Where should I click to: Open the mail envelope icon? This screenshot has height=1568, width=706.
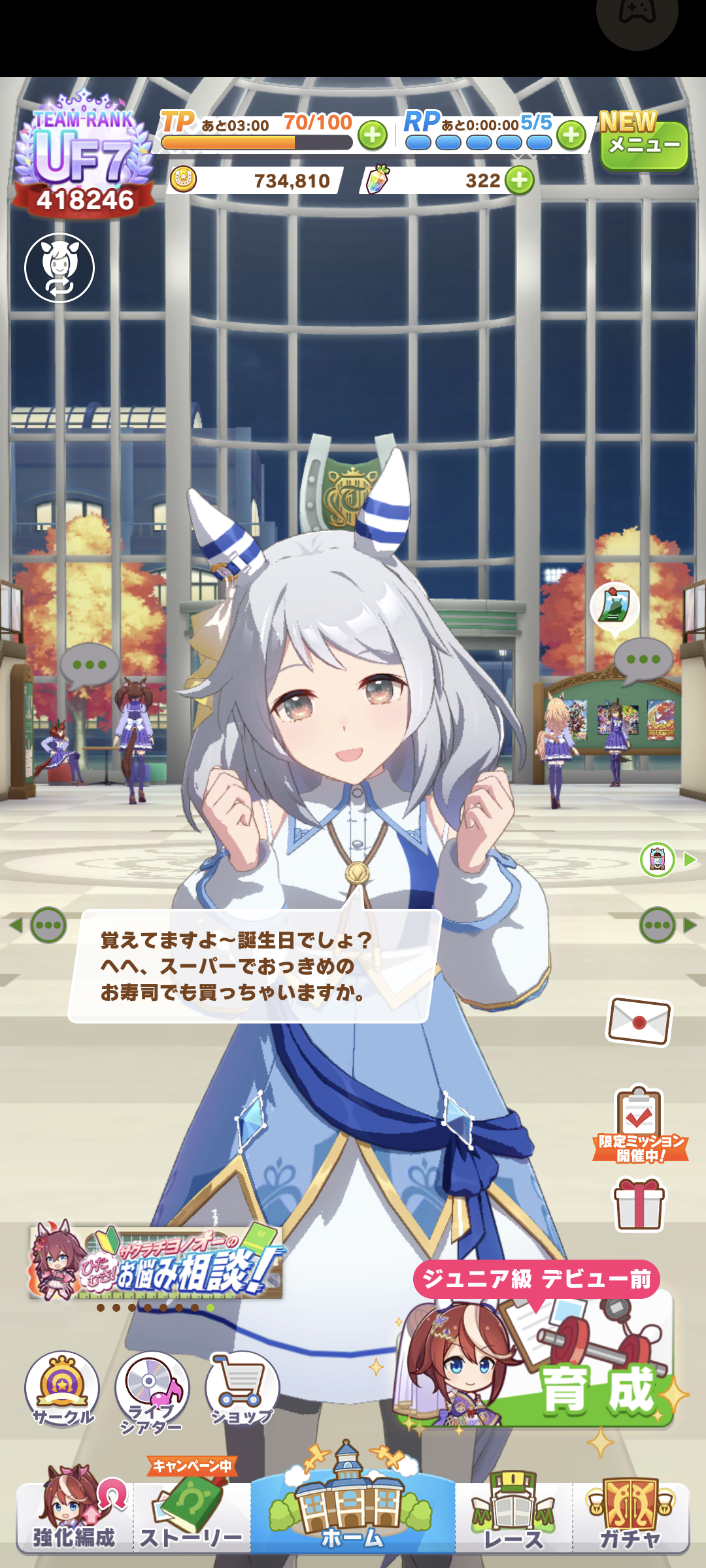tap(639, 1021)
